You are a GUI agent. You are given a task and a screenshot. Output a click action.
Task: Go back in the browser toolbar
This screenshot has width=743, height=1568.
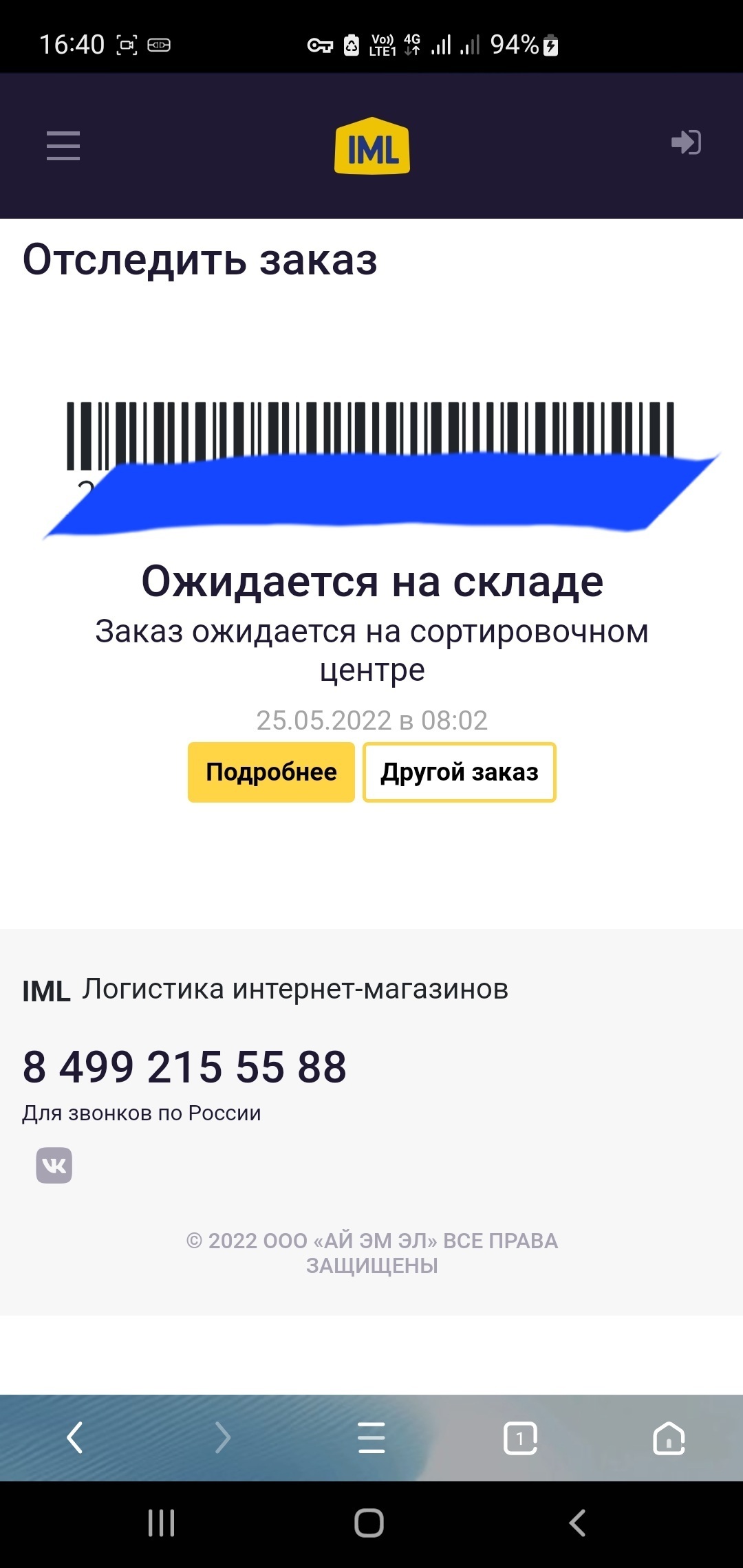[x=74, y=1438]
